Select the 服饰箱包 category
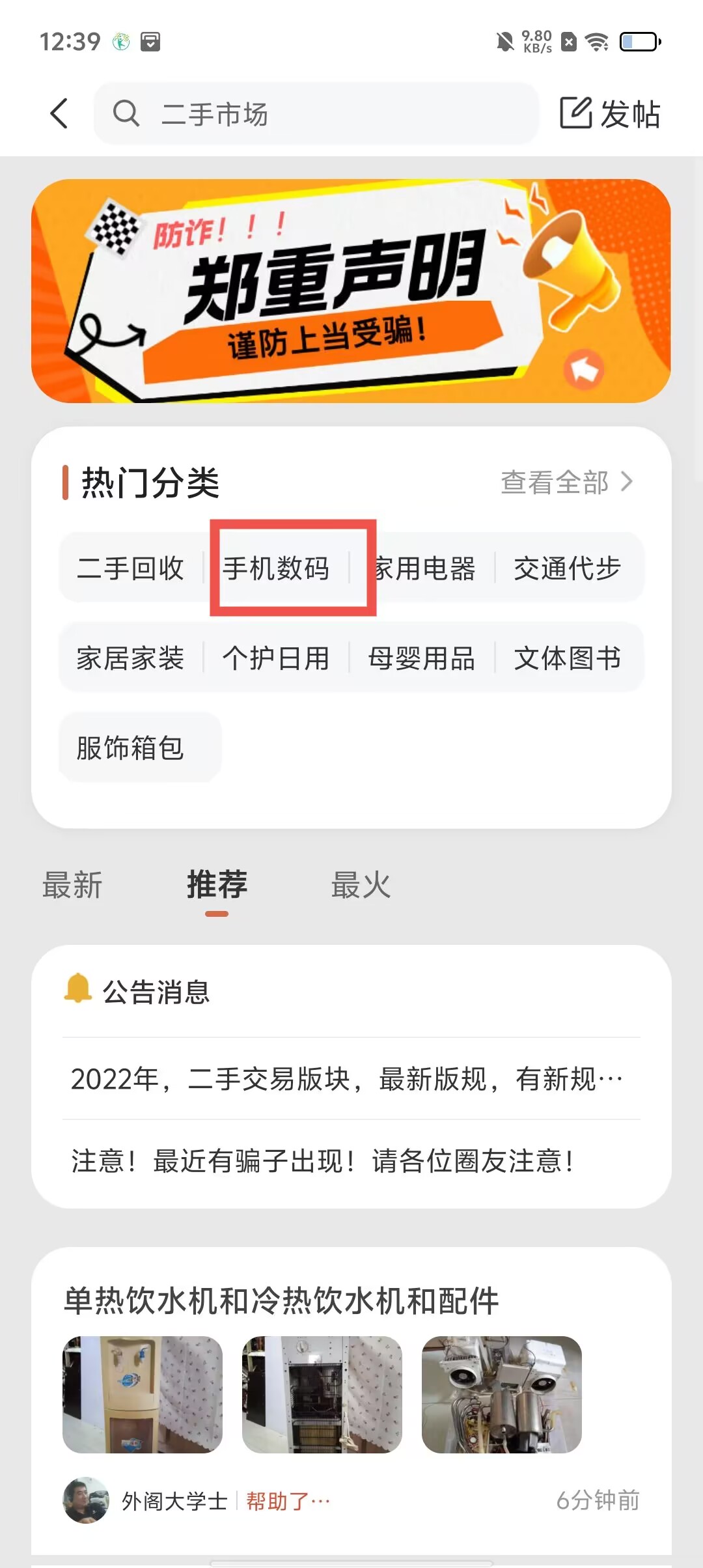The width and height of the screenshot is (703, 1568). click(130, 748)
